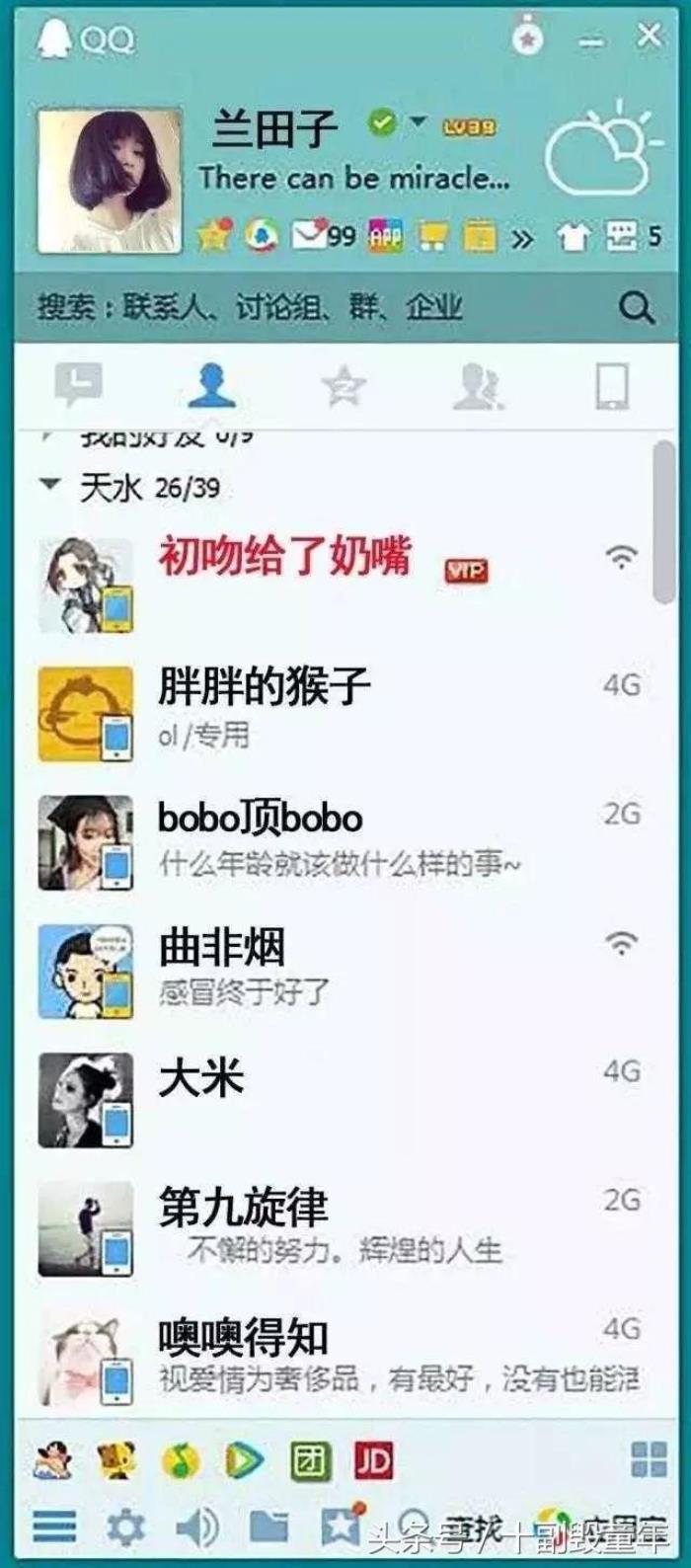Screen dimensions: 691x1568
Task: Switch to the groups tab
Action: click(477, 385)
